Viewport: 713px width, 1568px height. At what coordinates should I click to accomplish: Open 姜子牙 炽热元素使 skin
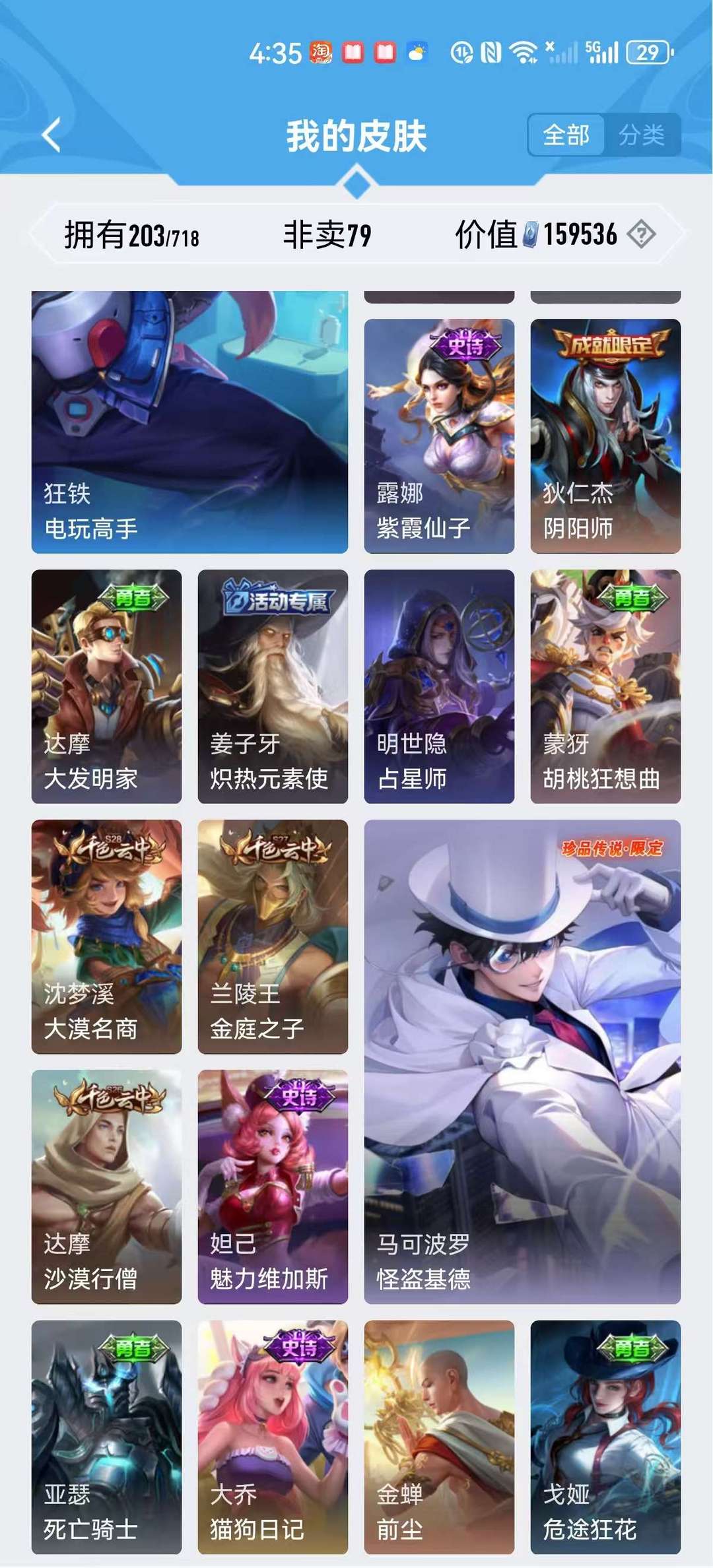(x=273, y=686)
